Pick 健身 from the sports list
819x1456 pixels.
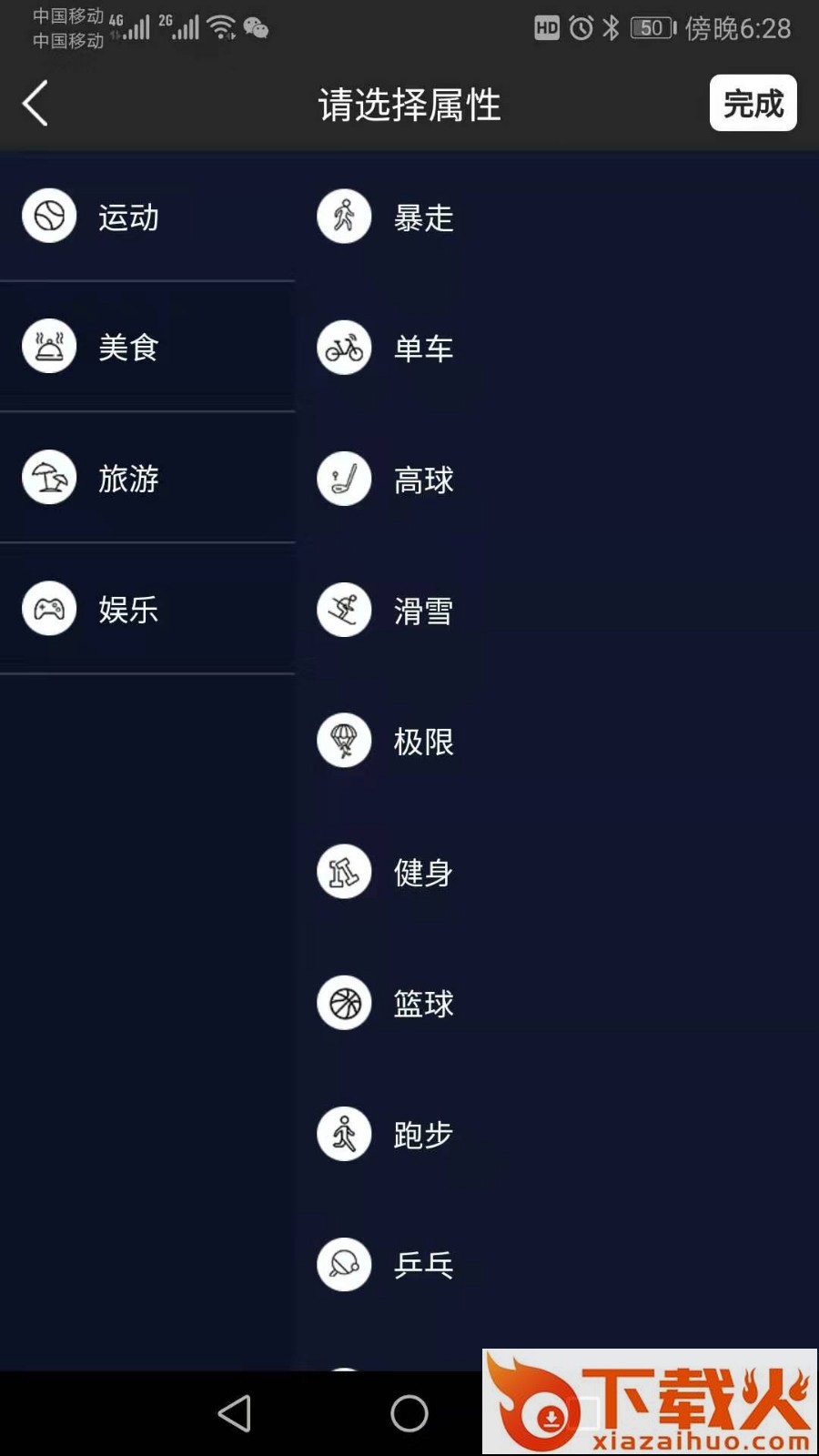422,873
